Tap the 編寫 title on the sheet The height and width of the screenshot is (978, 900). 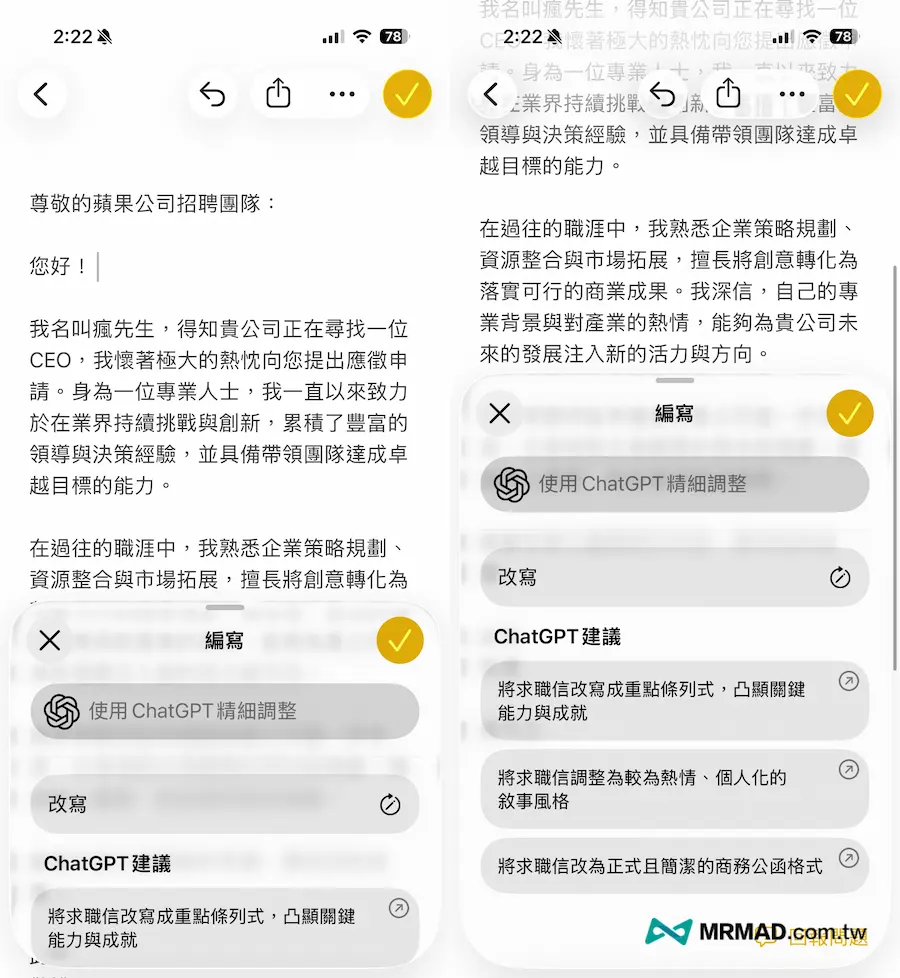tap(675, 413)
